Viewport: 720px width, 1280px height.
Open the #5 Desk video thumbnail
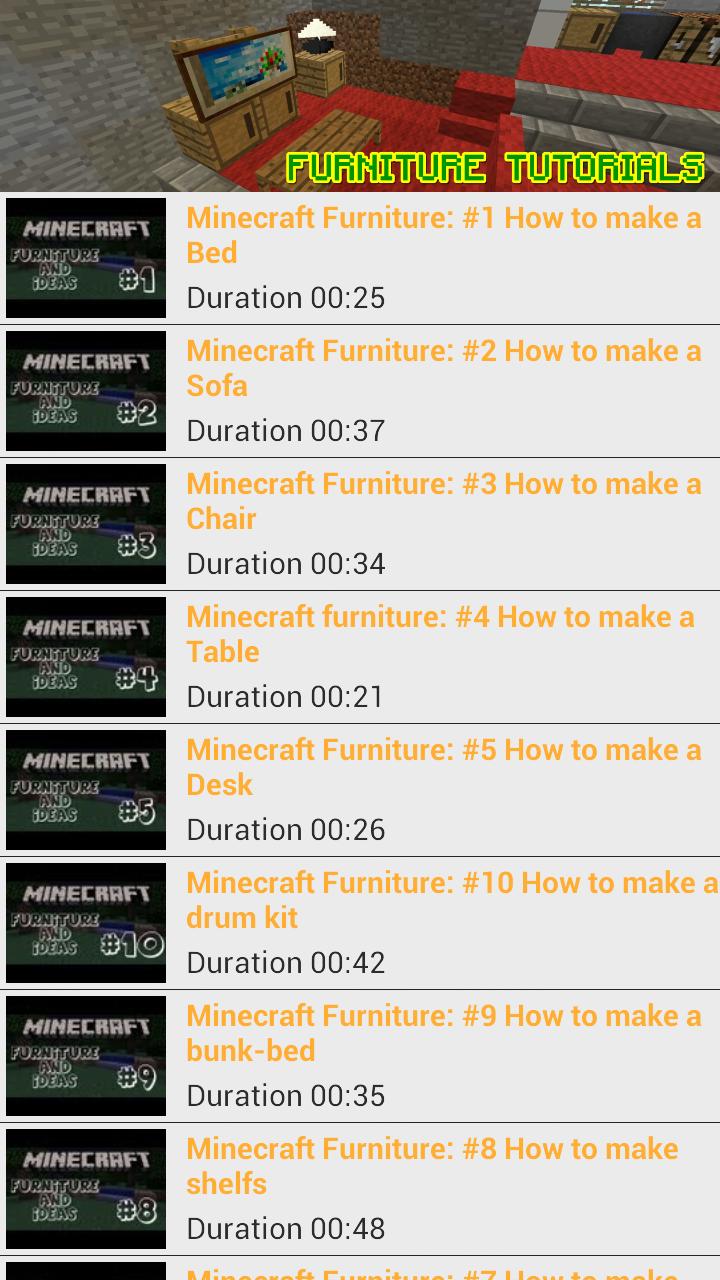[85, 789]
